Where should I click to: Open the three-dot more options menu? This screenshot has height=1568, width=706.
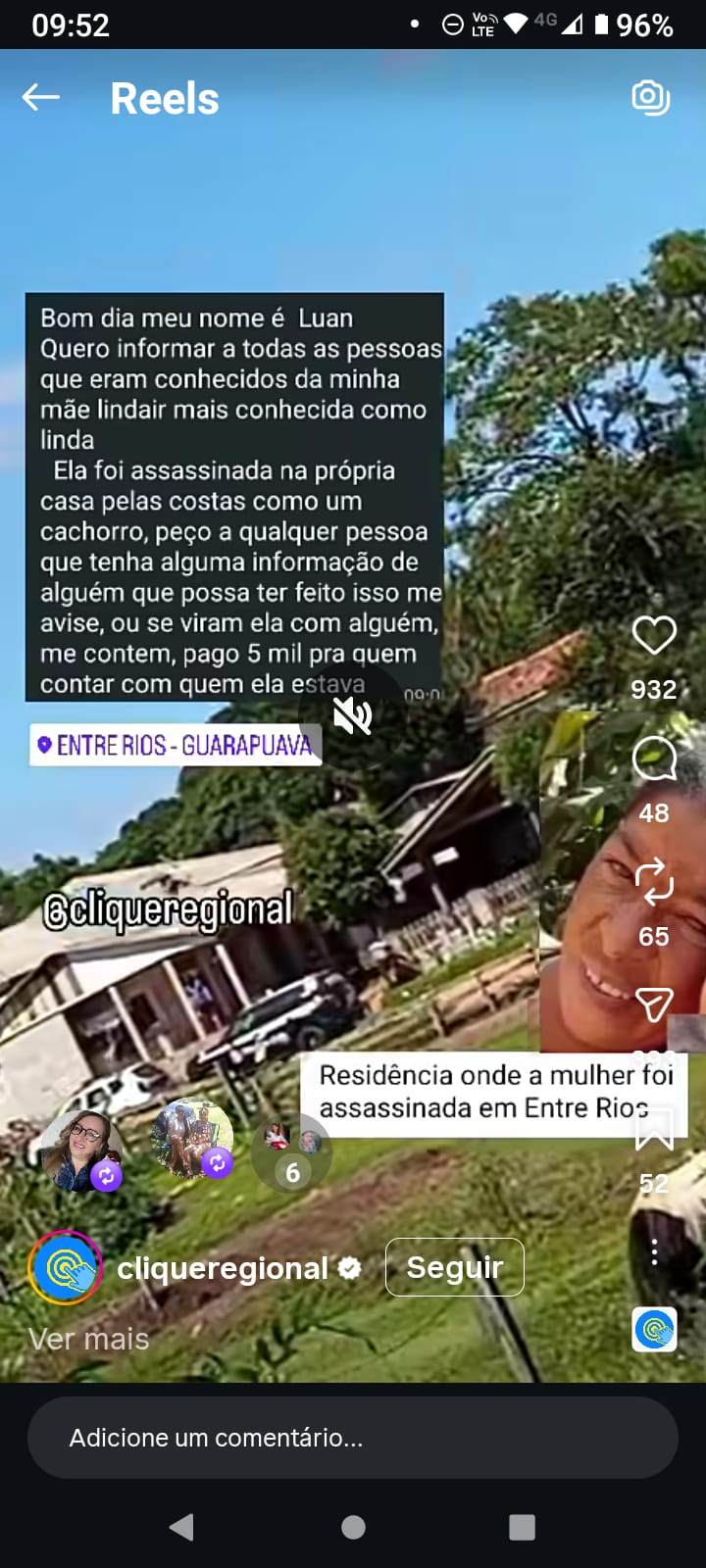coord(654,1252)
